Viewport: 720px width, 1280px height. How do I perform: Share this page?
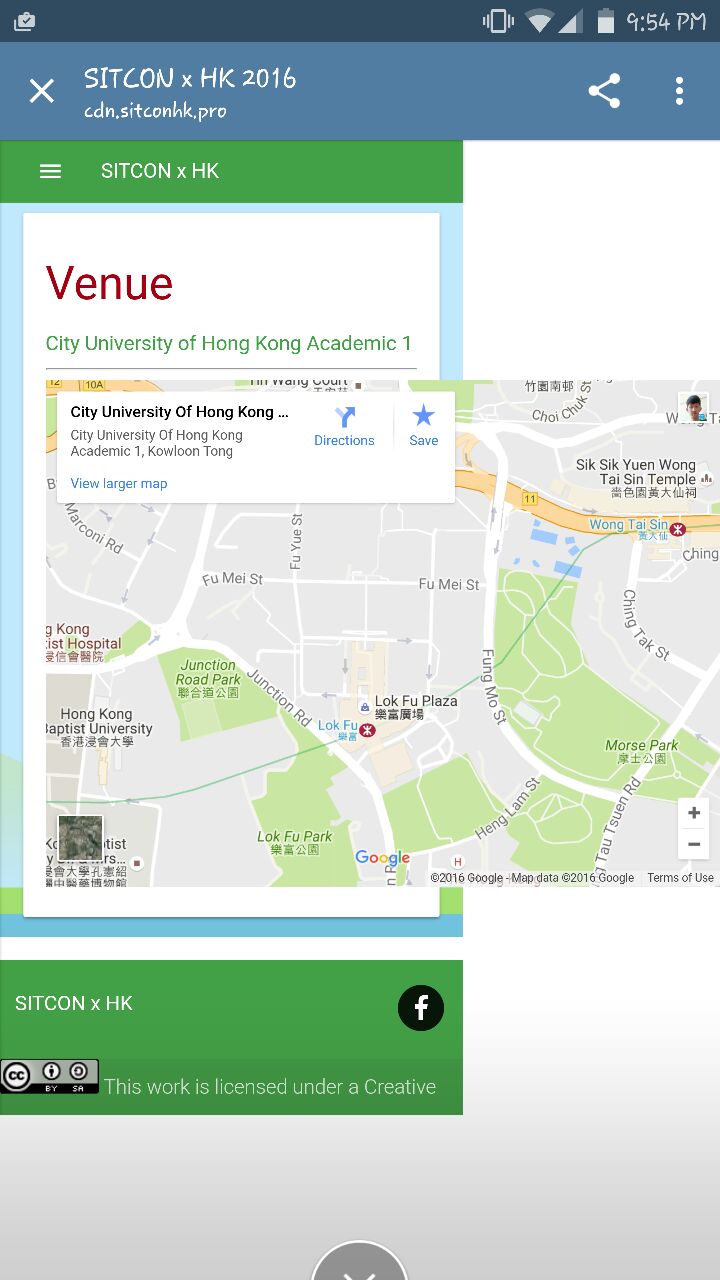(x=604, y=92)
